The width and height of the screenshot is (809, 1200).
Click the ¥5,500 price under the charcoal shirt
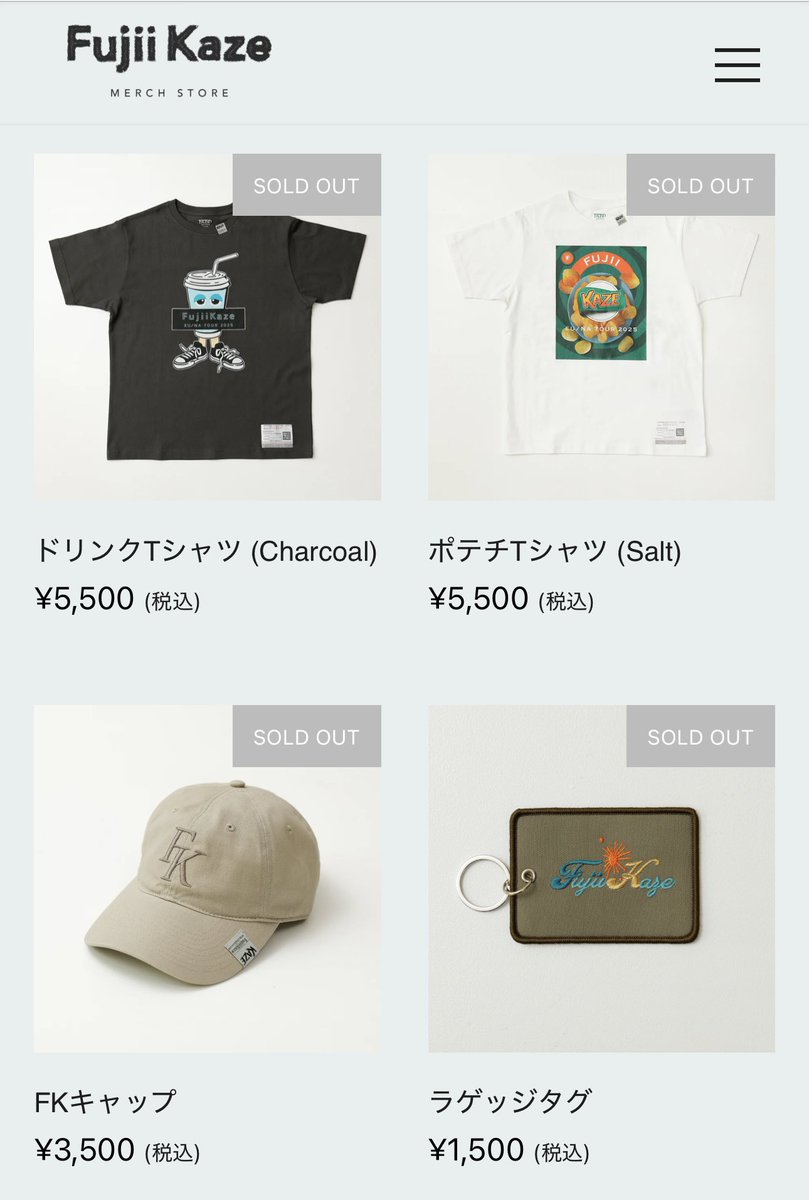point(86,596)
